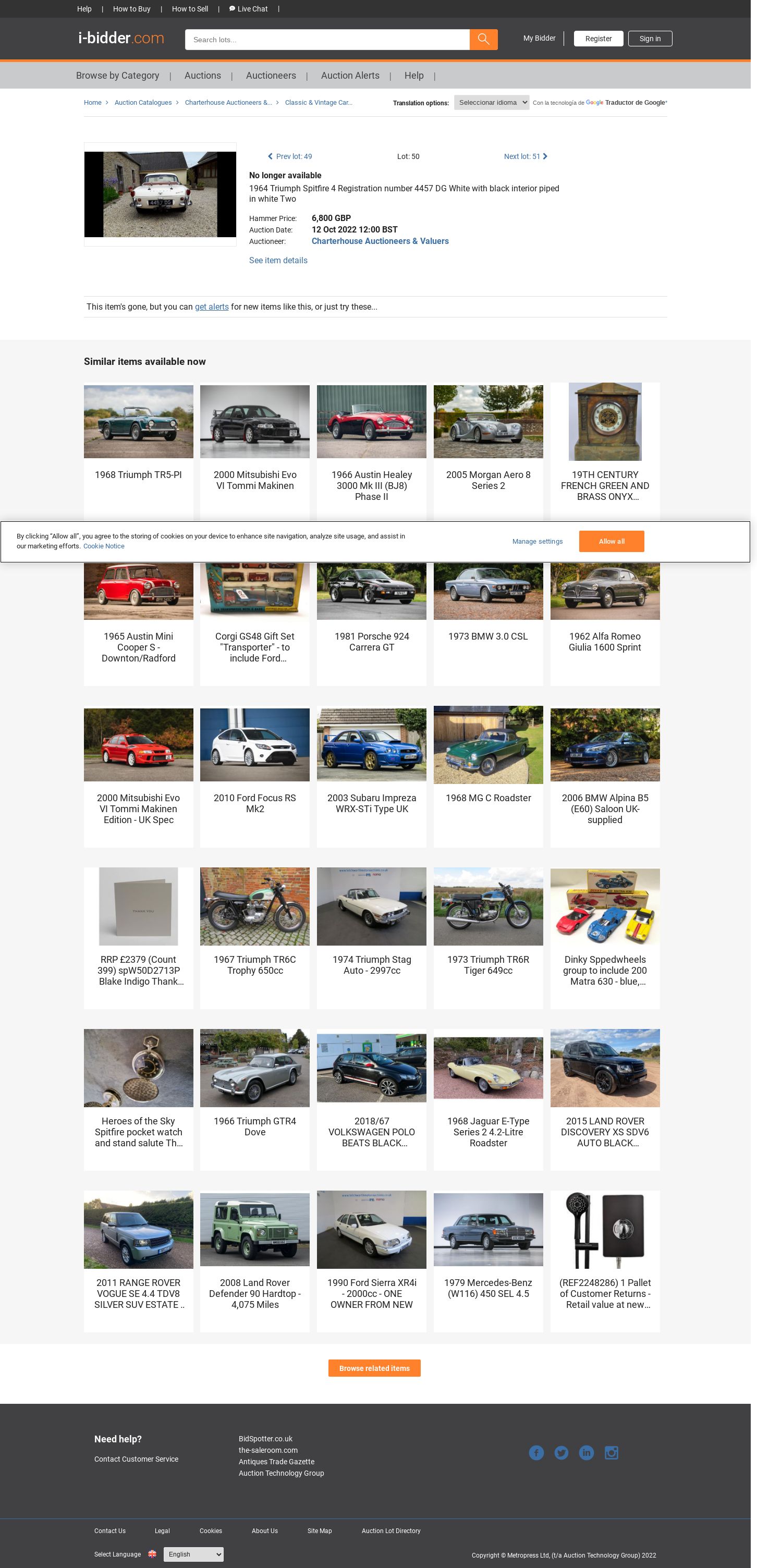Open the Register button
757x1568 pixels.
(x=598, y=39)
